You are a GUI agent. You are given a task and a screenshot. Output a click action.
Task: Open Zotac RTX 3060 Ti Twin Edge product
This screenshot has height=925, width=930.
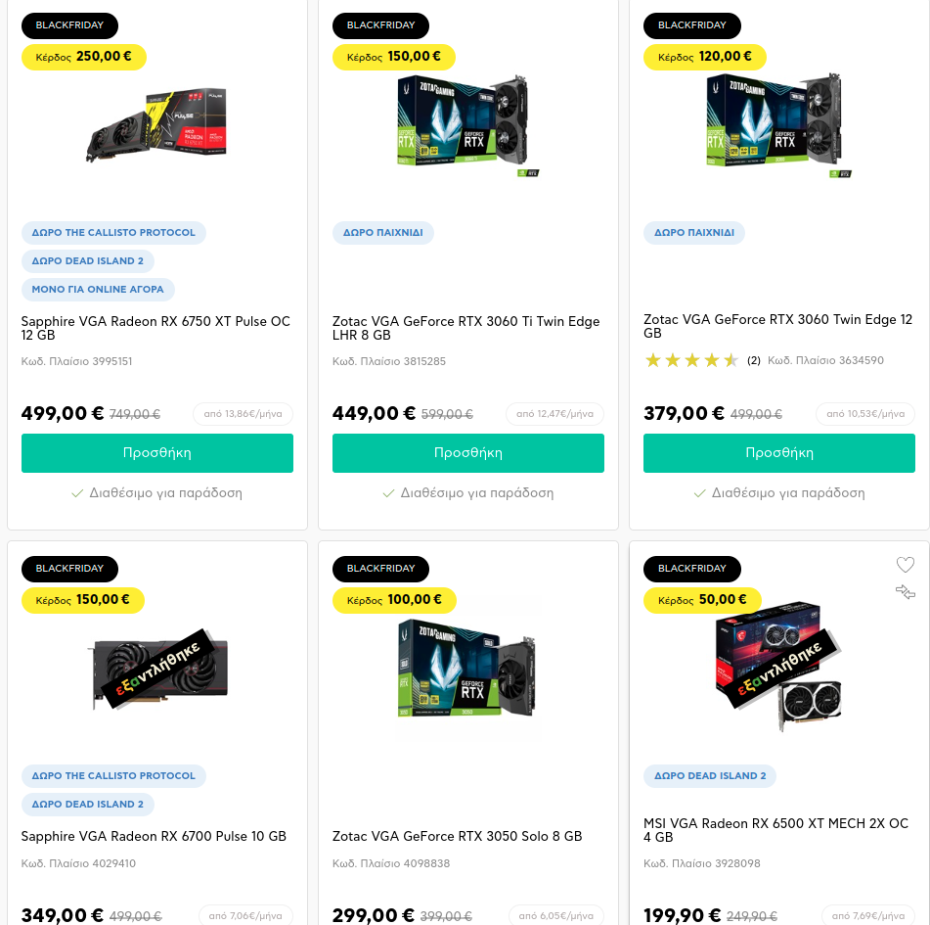pos(466,328)
